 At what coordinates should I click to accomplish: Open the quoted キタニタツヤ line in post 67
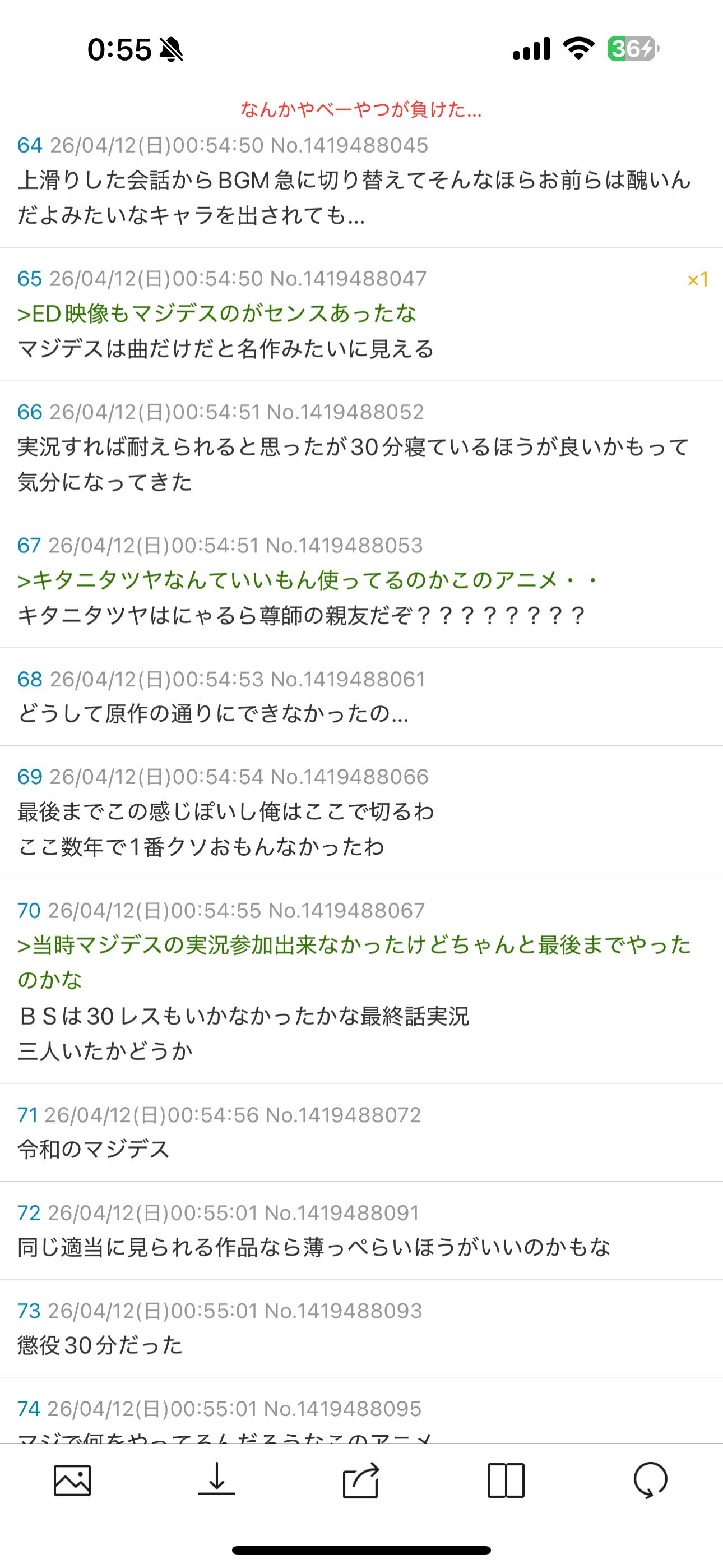[x=307, y=580]
